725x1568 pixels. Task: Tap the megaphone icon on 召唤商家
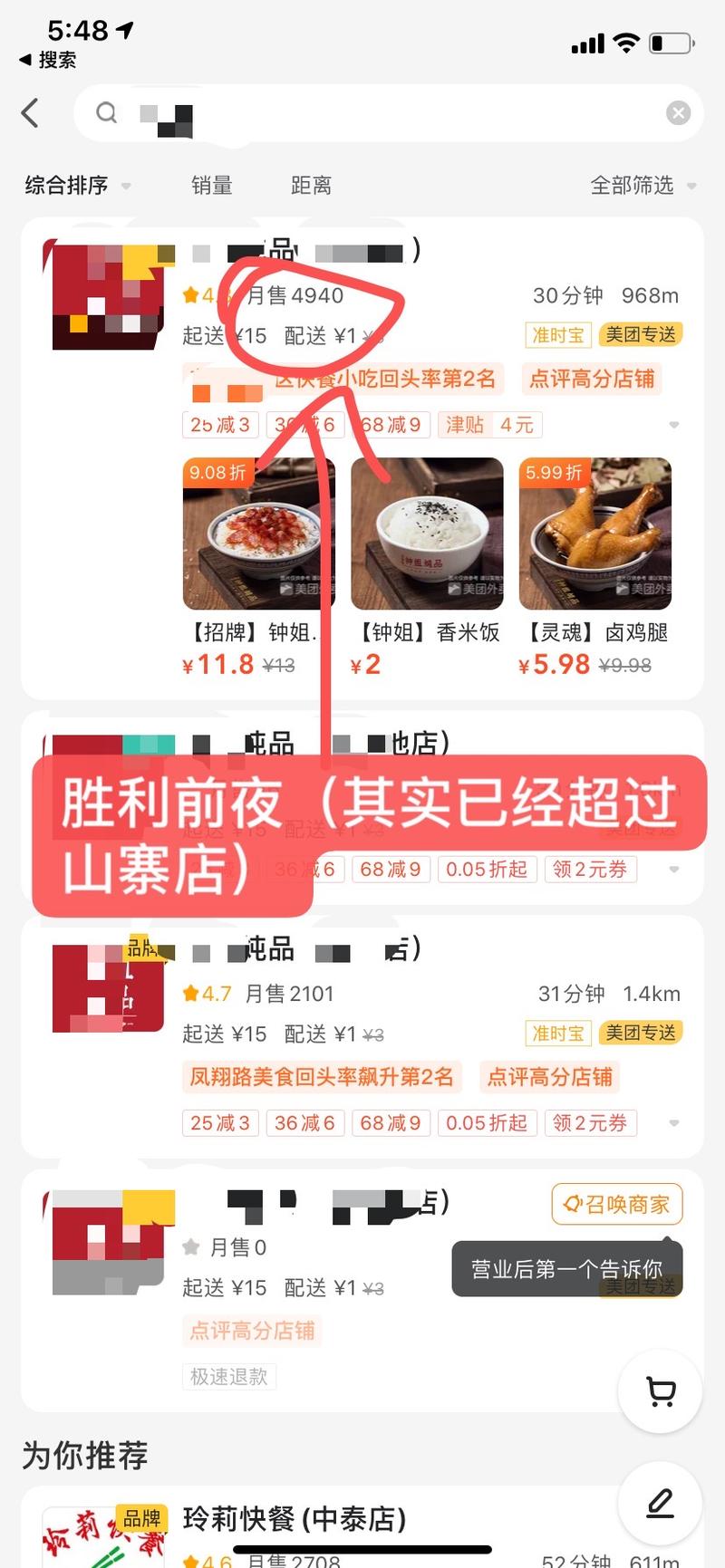point(571,1205)
